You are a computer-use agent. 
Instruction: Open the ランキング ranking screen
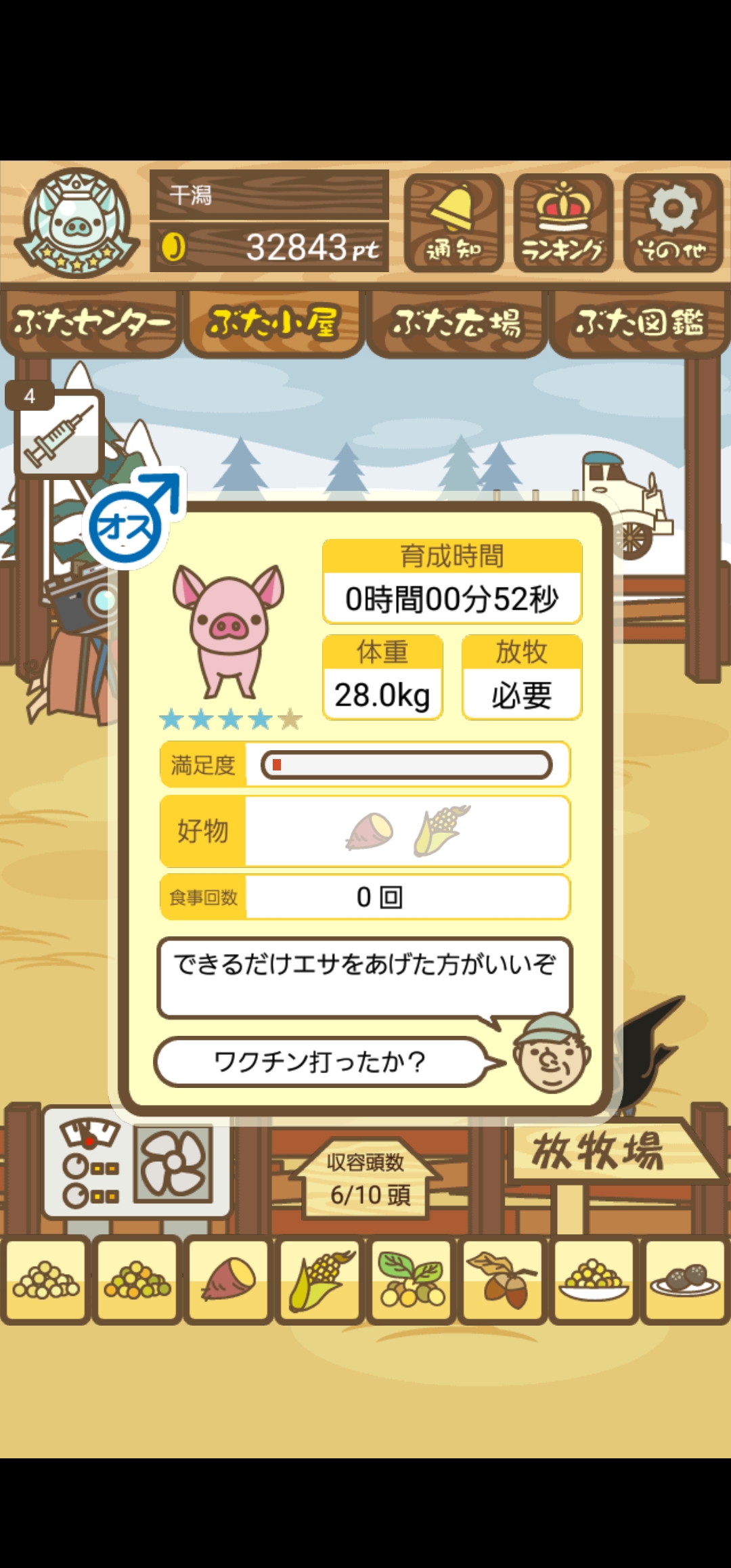click(x=563, y=223)
